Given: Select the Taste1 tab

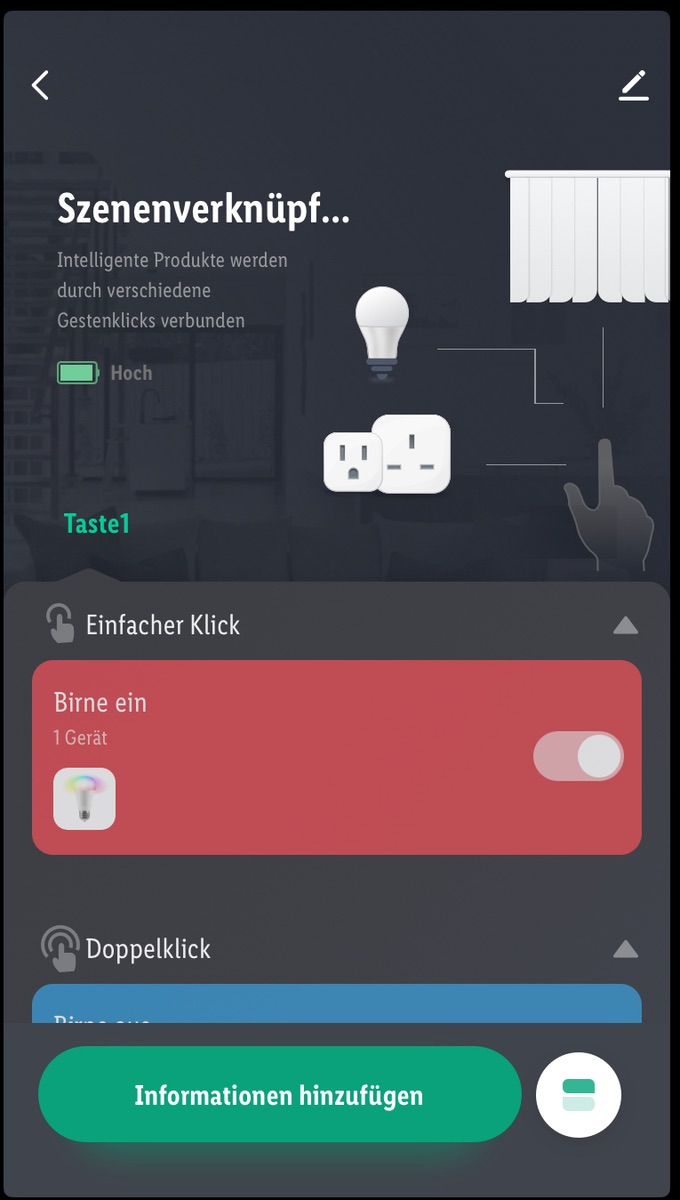Looking at the screenshot, I should point(97,523).
